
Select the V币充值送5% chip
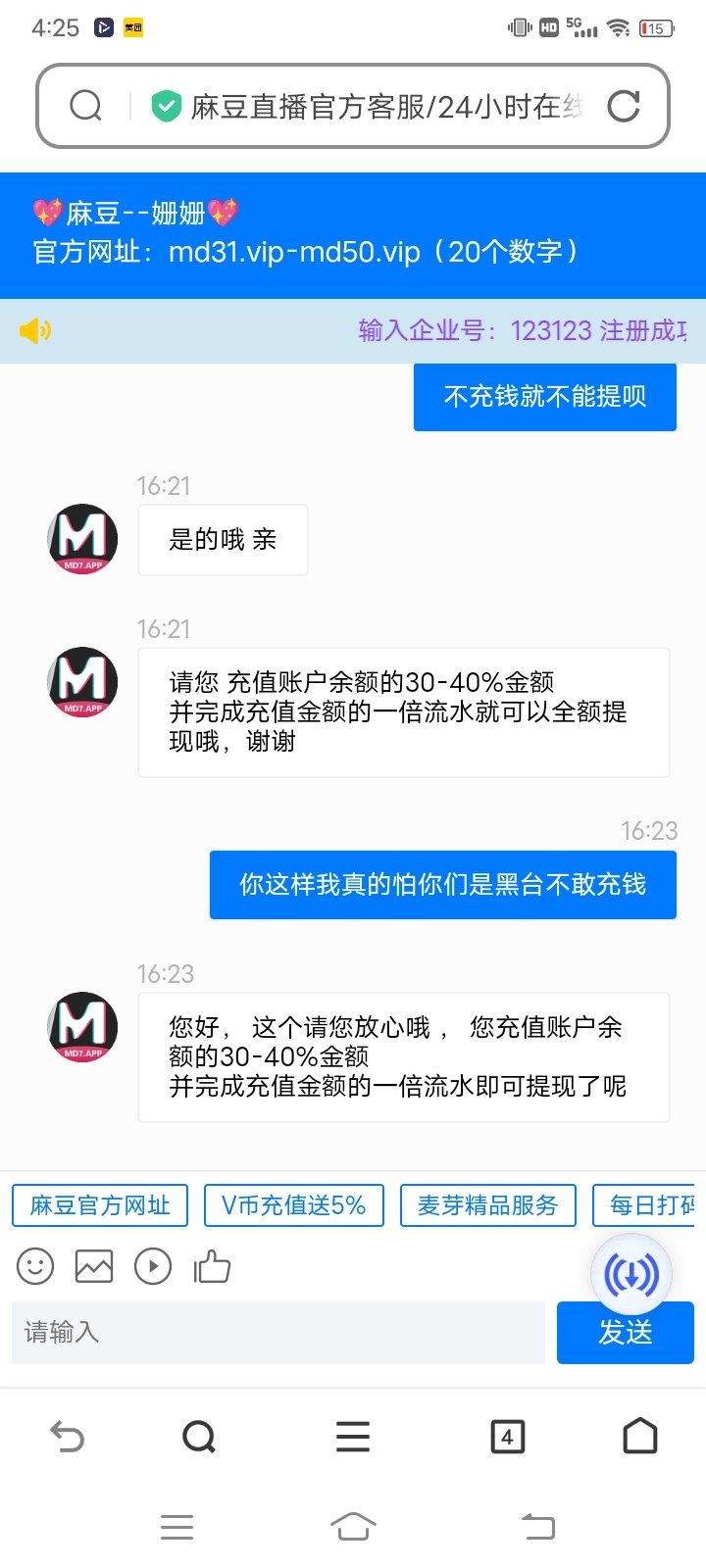point(293,1205)
